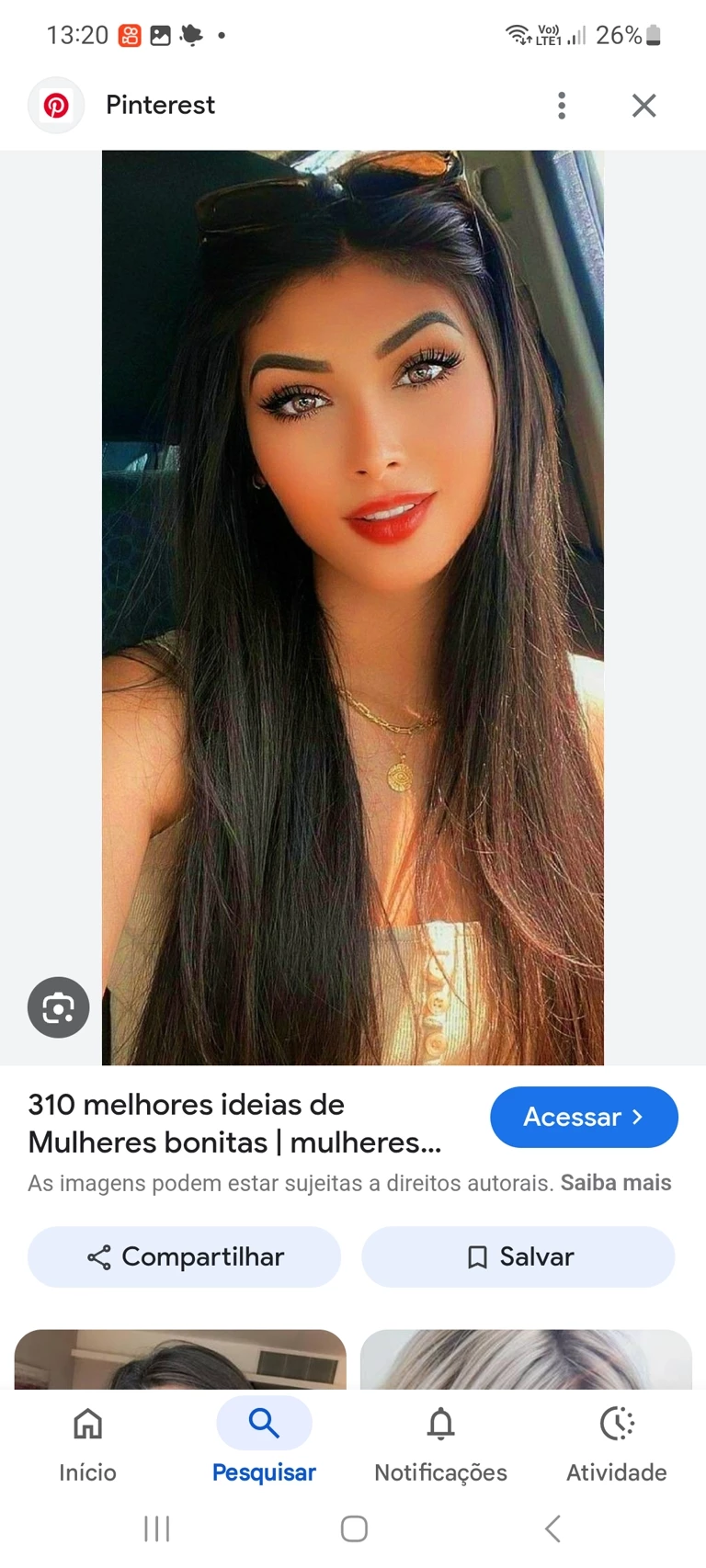Go back with the system back button
This screenshot has width=706, height=1568.
click(552, 1528)
